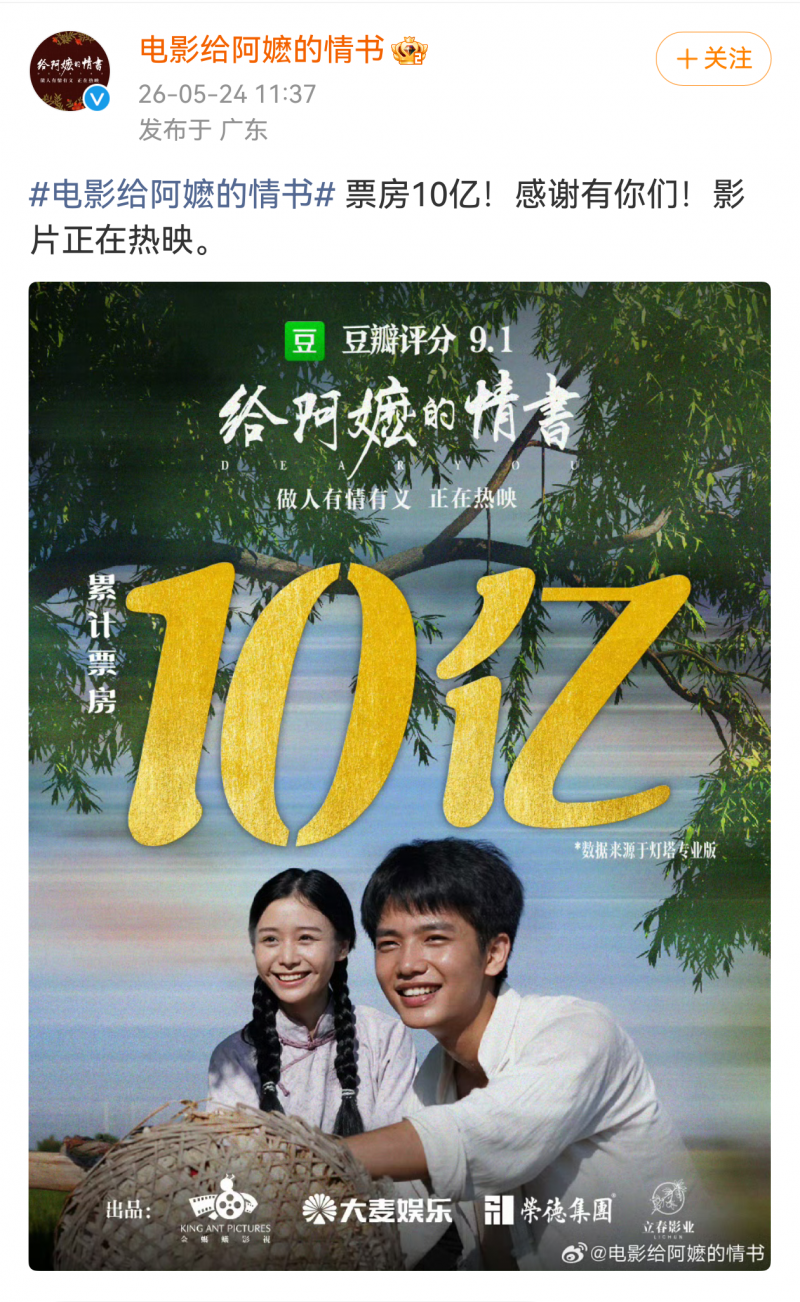The width and height of the screenshot is (800, 1302).
Task: View the 10亿 box office poster full size
Action: click(400, 776)
